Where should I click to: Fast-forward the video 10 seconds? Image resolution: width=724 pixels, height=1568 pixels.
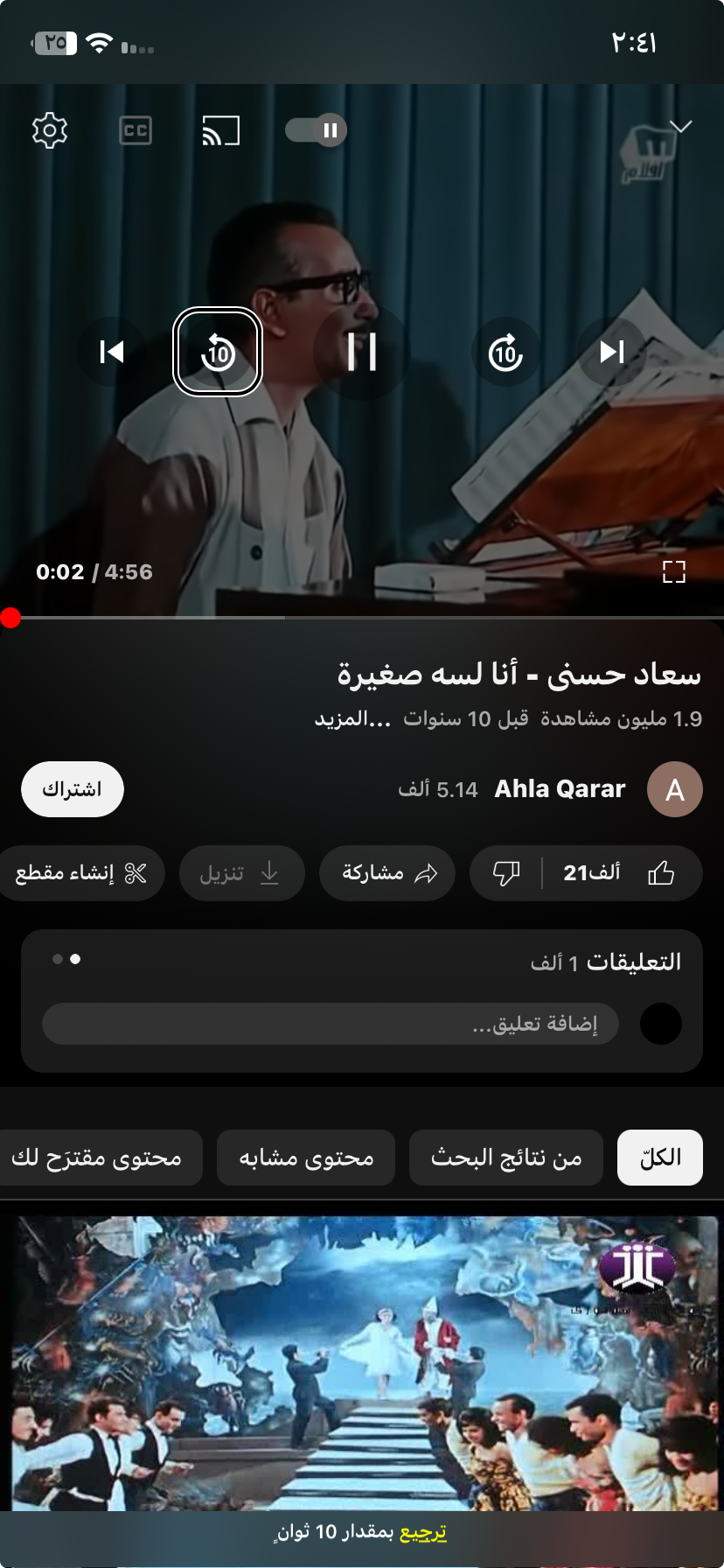pos(505,353)
